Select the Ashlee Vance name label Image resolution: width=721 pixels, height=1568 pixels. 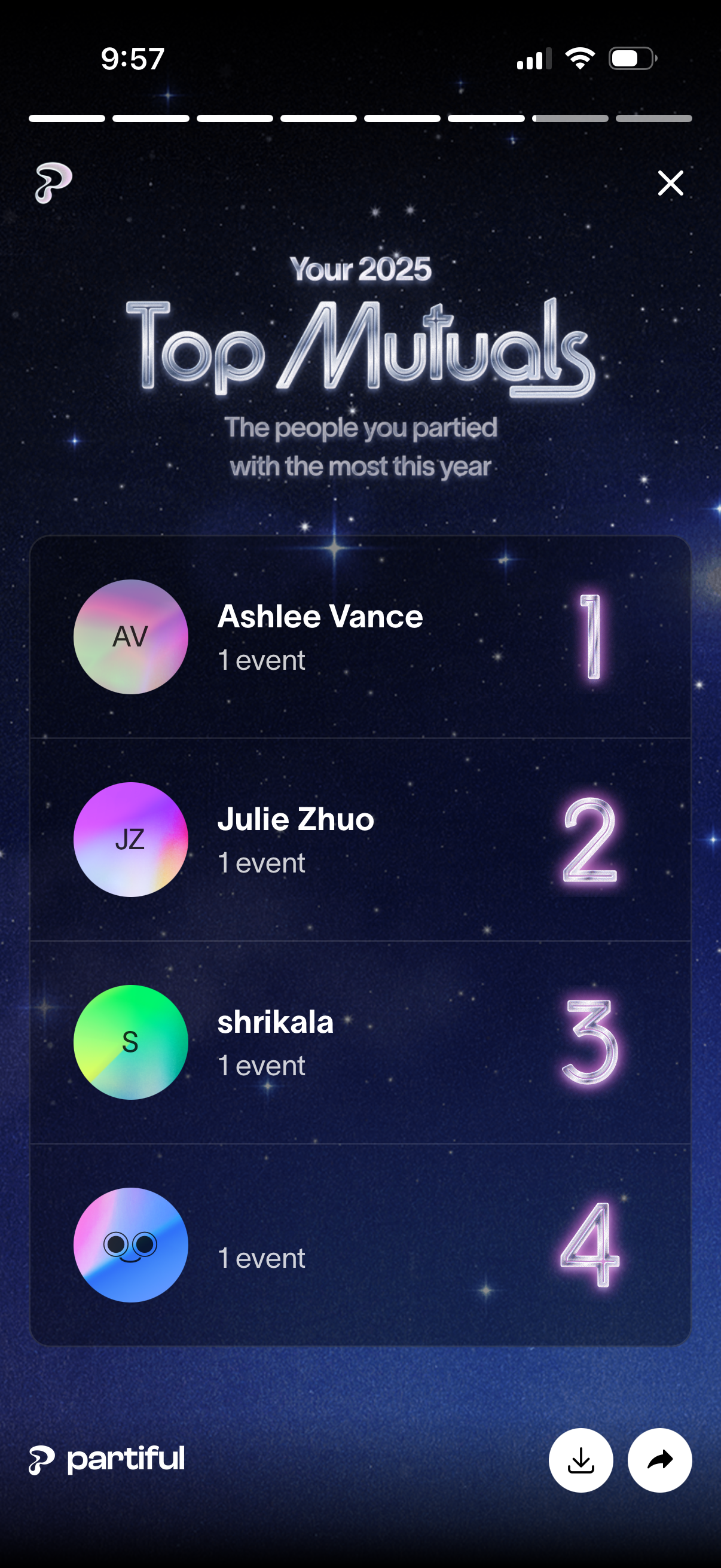(319, 617)
